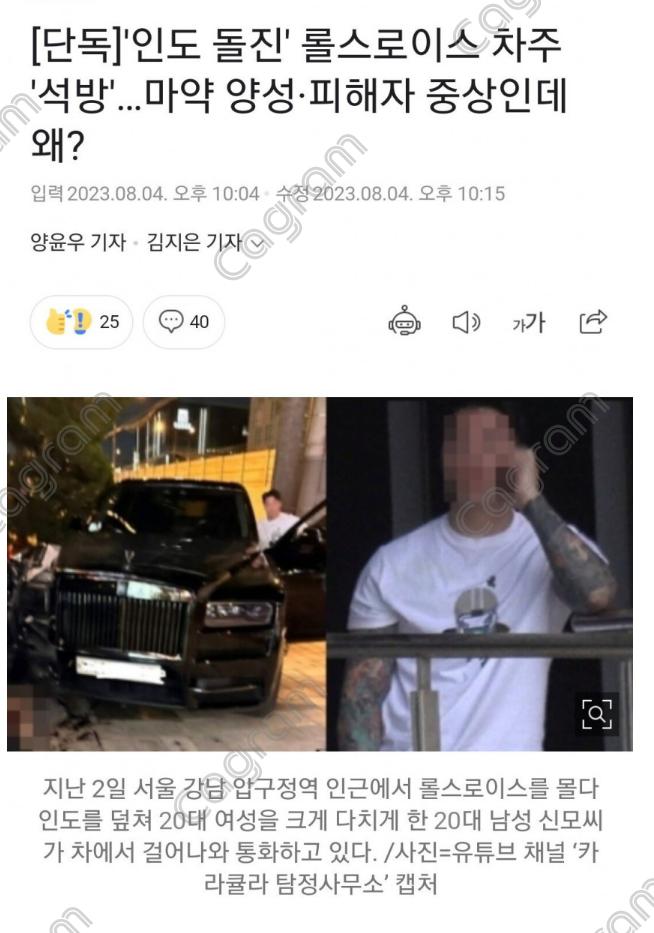
Task: Share this article
Action: (x=593, y=321)
